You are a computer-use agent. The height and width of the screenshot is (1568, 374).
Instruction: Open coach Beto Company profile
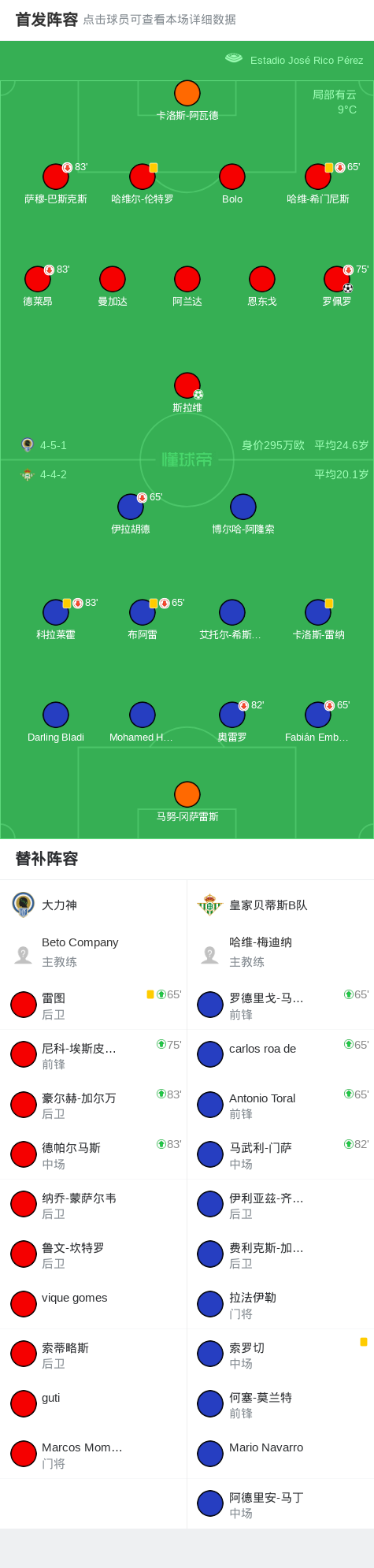[94, 952]
